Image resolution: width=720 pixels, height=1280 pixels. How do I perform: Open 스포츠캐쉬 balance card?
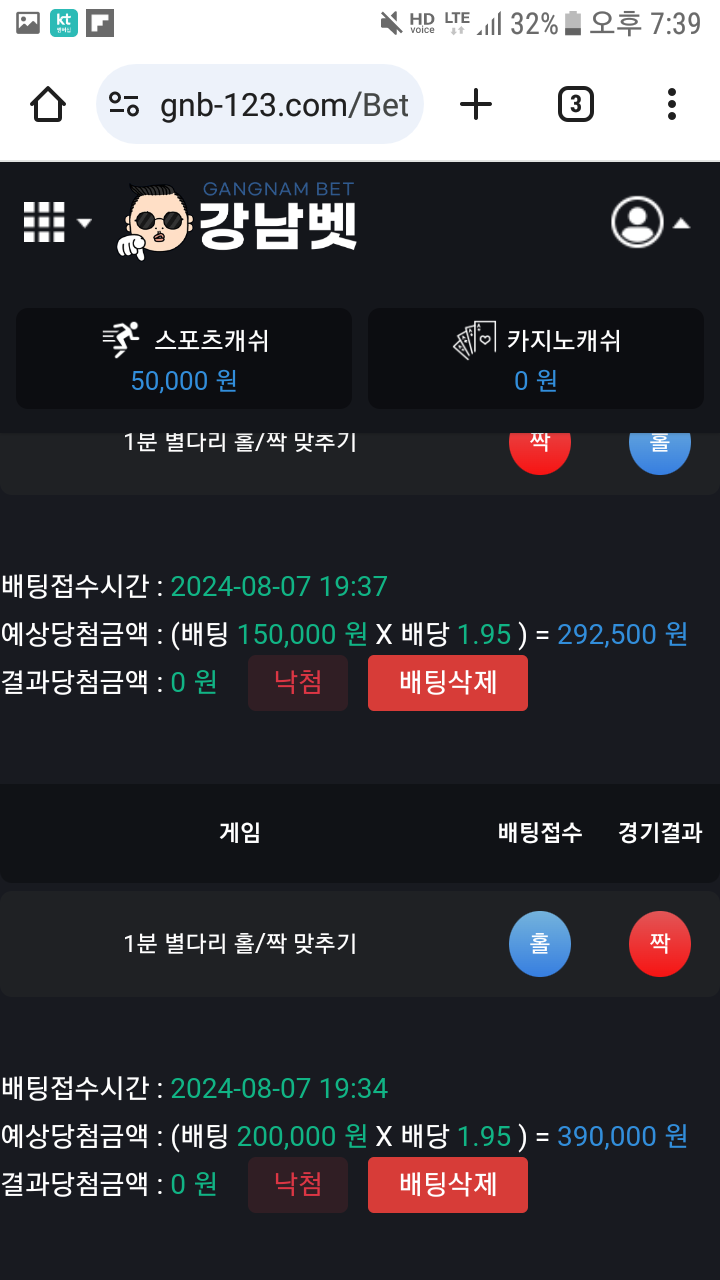[184, 358]
